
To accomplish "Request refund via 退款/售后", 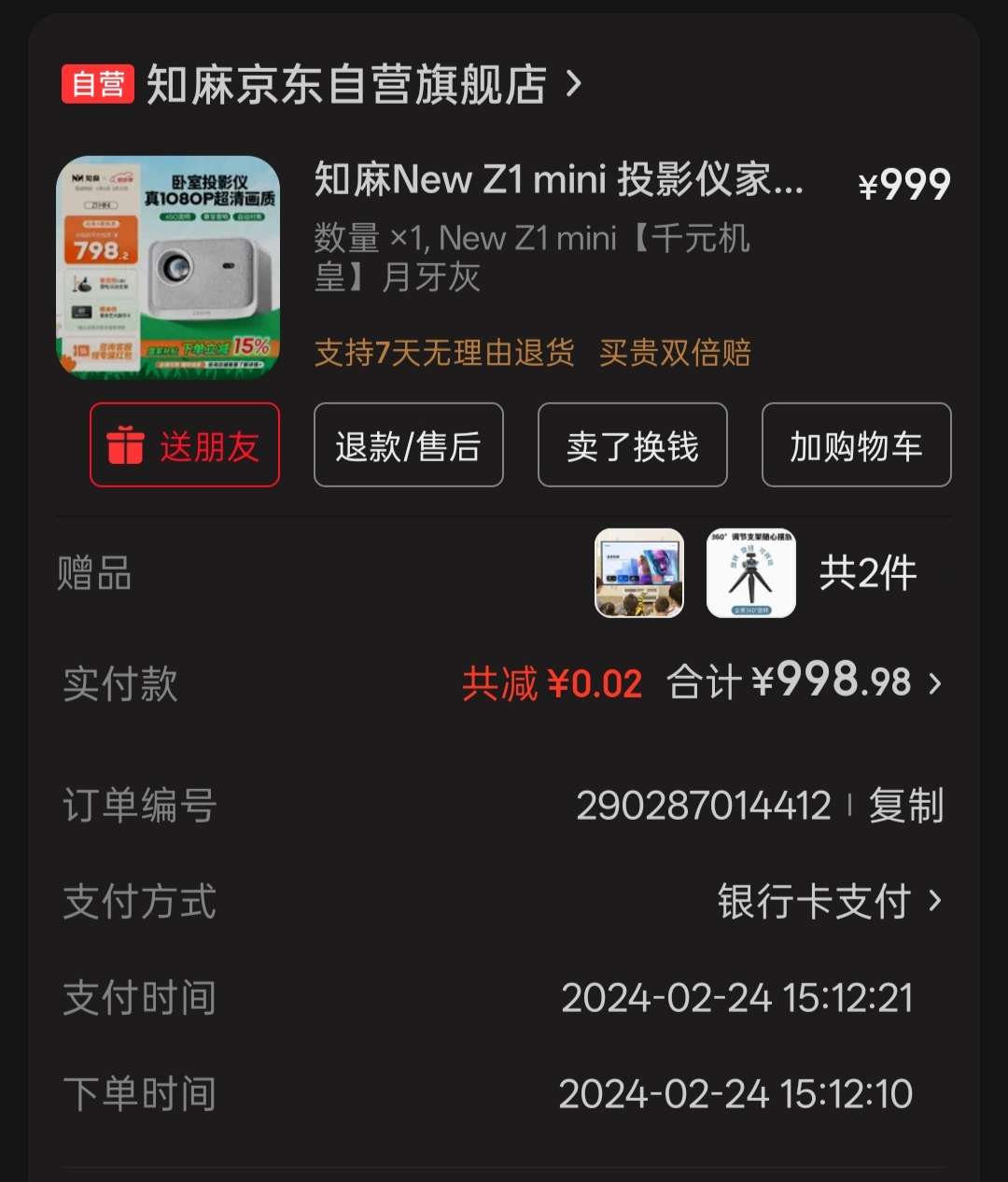I will tap(408, 445).
